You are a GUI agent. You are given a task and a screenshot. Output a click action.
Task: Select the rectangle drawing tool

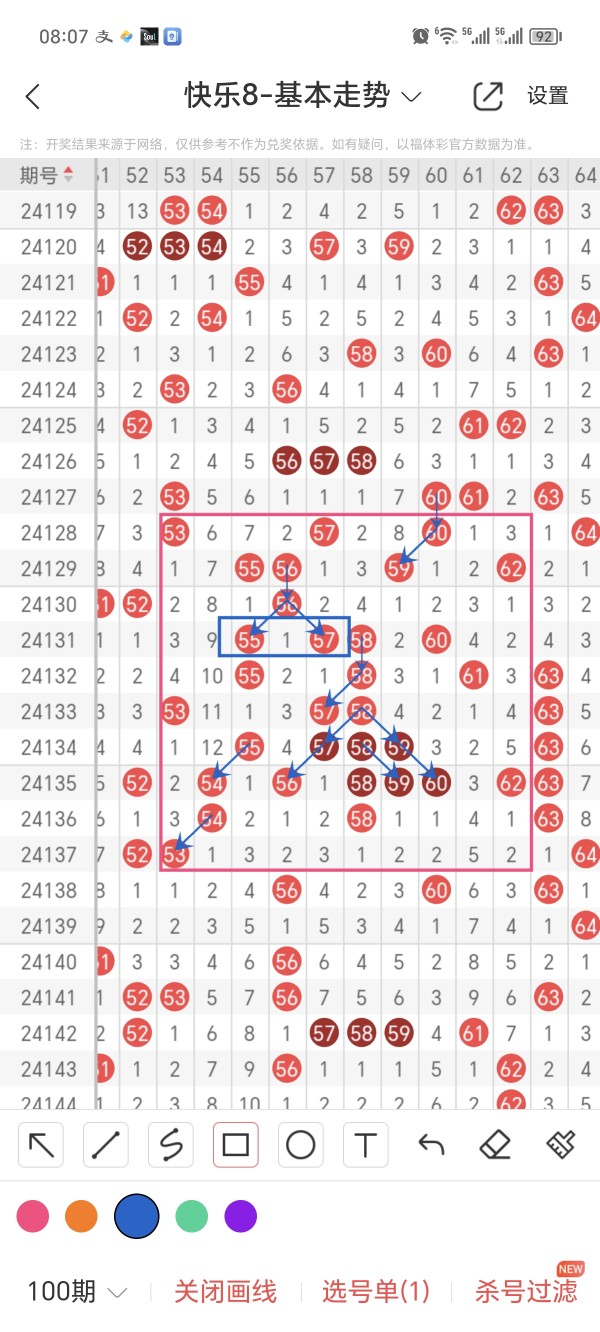236,1144
